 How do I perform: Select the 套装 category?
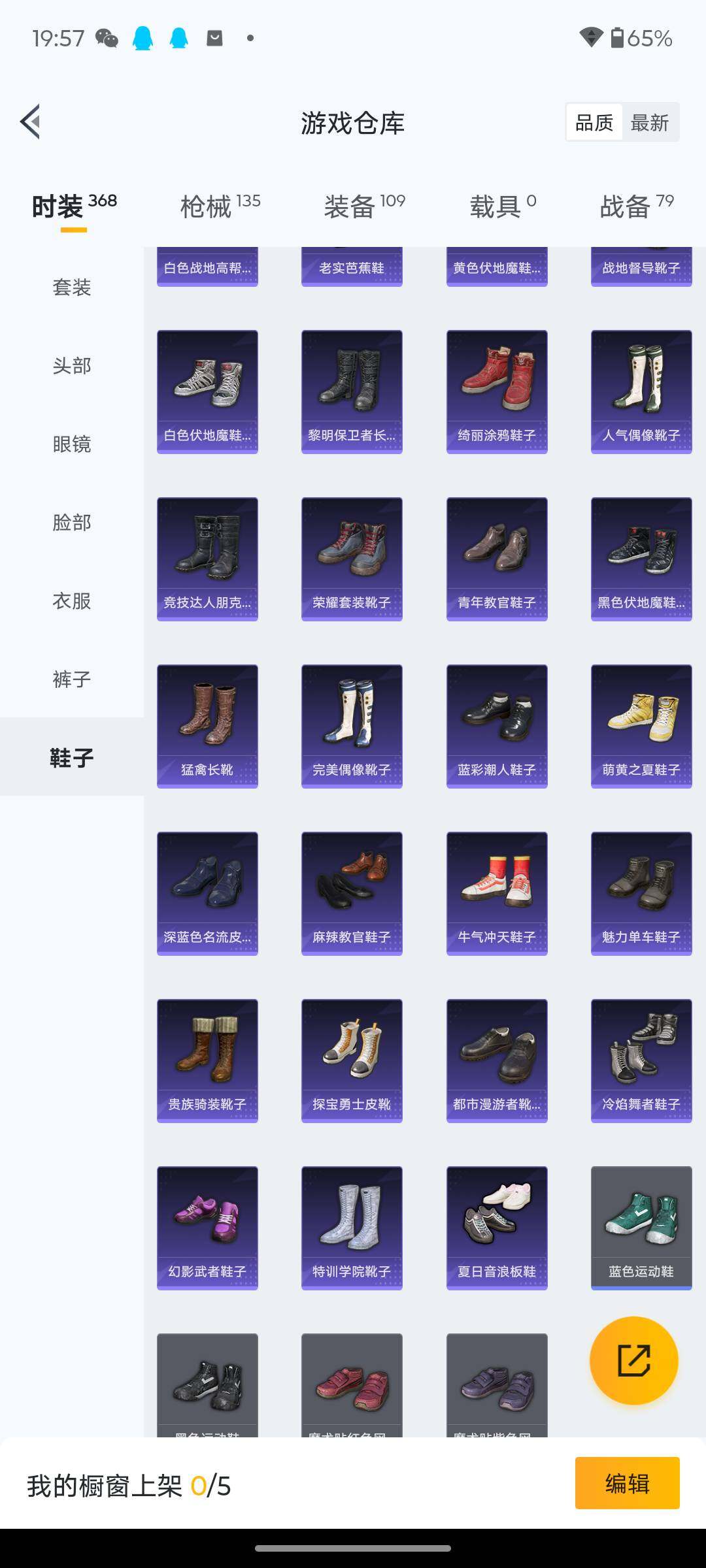click(72, 287)
